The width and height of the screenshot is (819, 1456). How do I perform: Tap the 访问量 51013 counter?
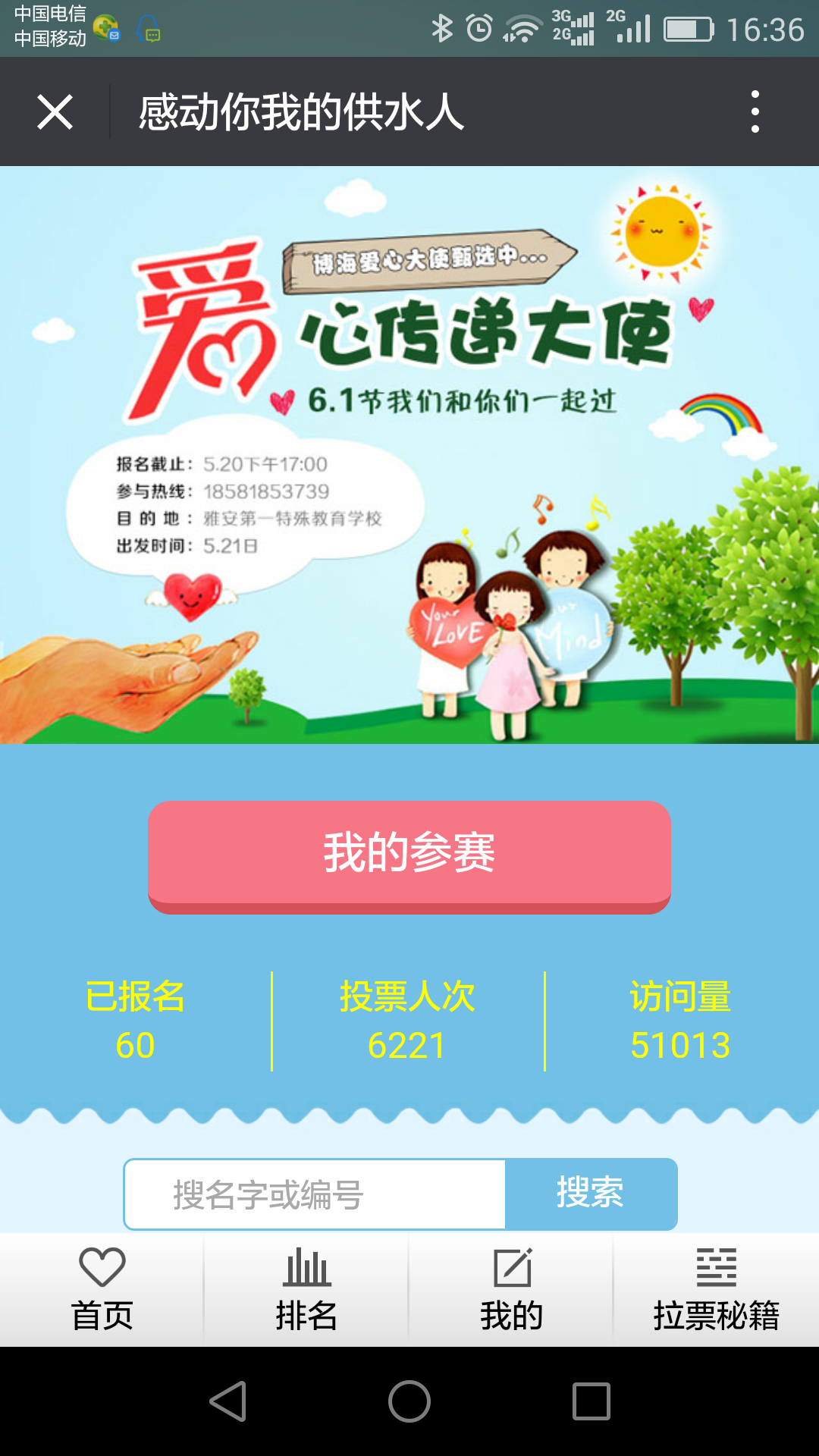[680, 1020]
